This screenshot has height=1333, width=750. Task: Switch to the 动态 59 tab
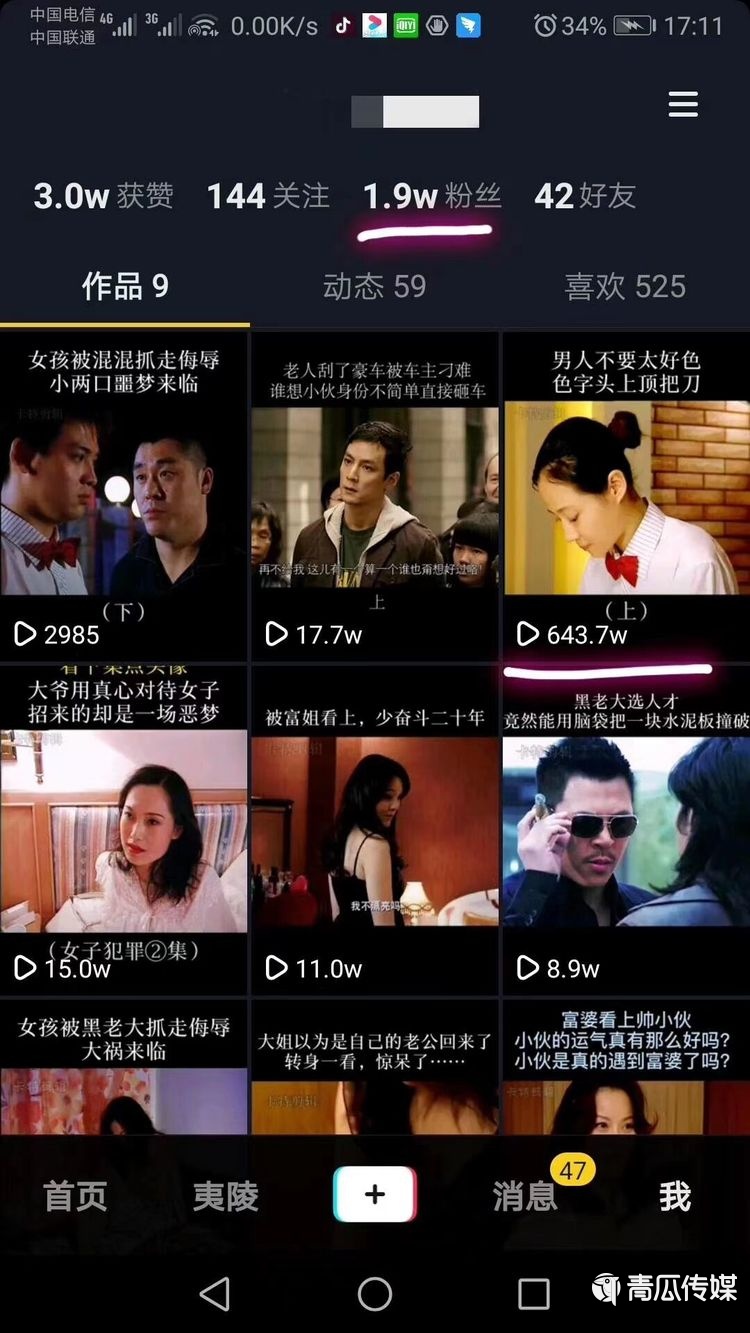point(374,287)
